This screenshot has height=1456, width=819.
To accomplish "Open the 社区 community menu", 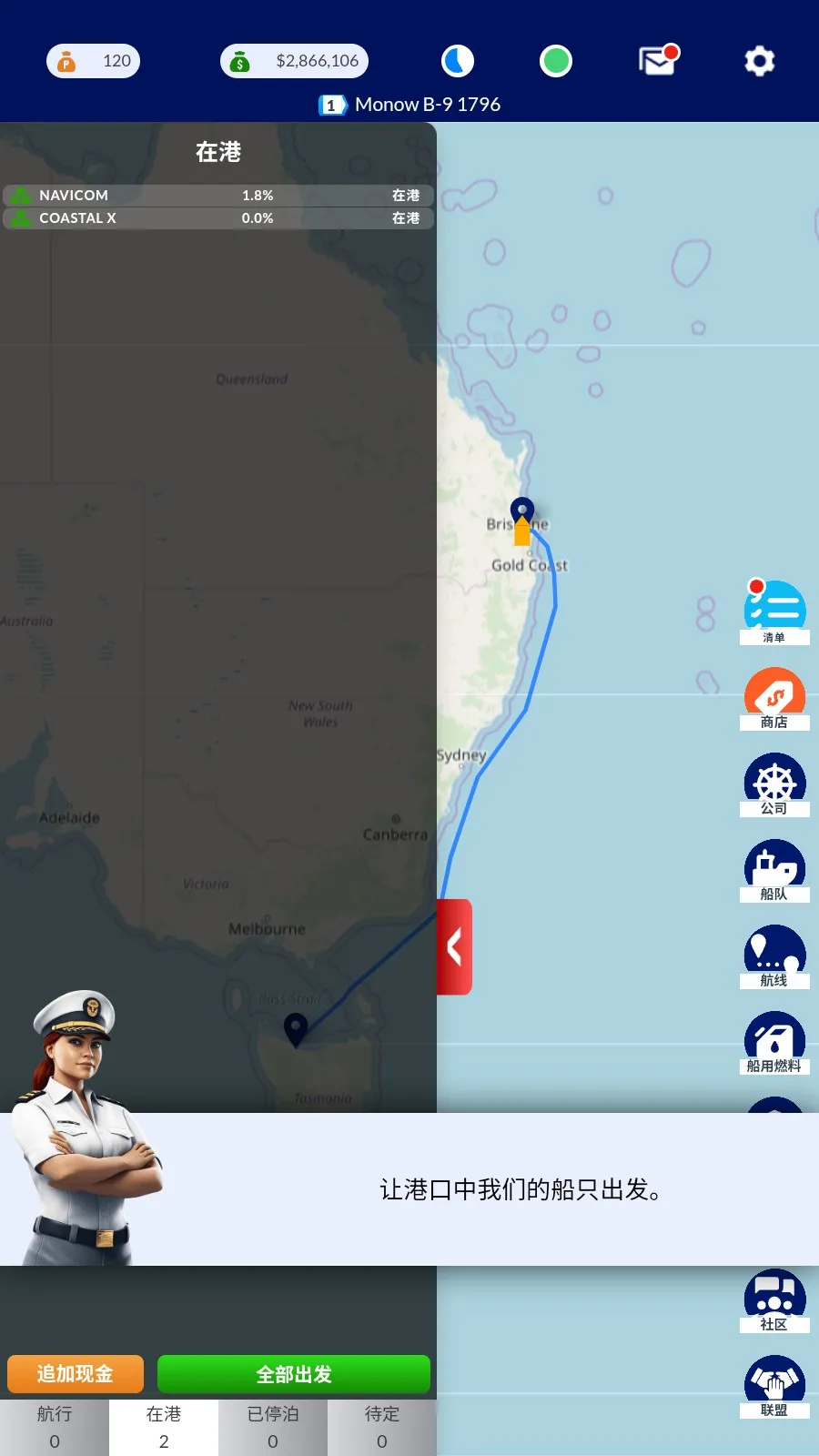I will click(x=774, y=1299).
